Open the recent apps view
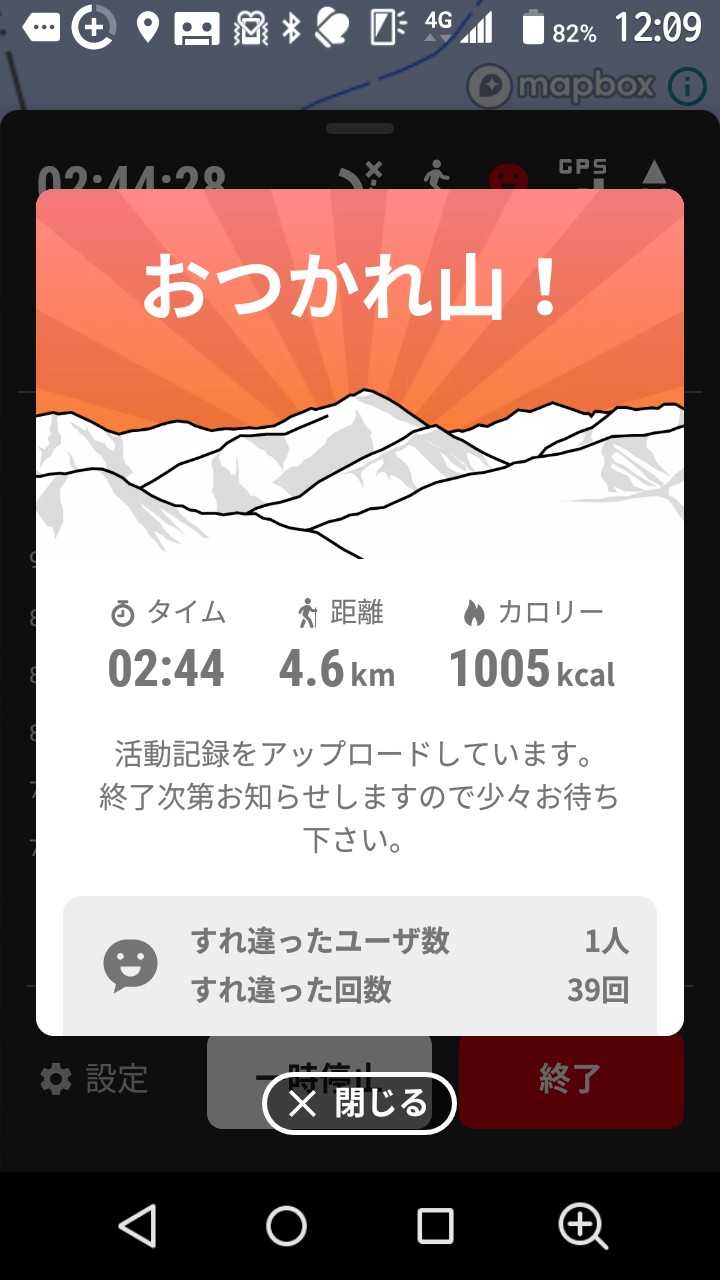This screenshot has width=720, height=1280. click(x=435, y=1225)
